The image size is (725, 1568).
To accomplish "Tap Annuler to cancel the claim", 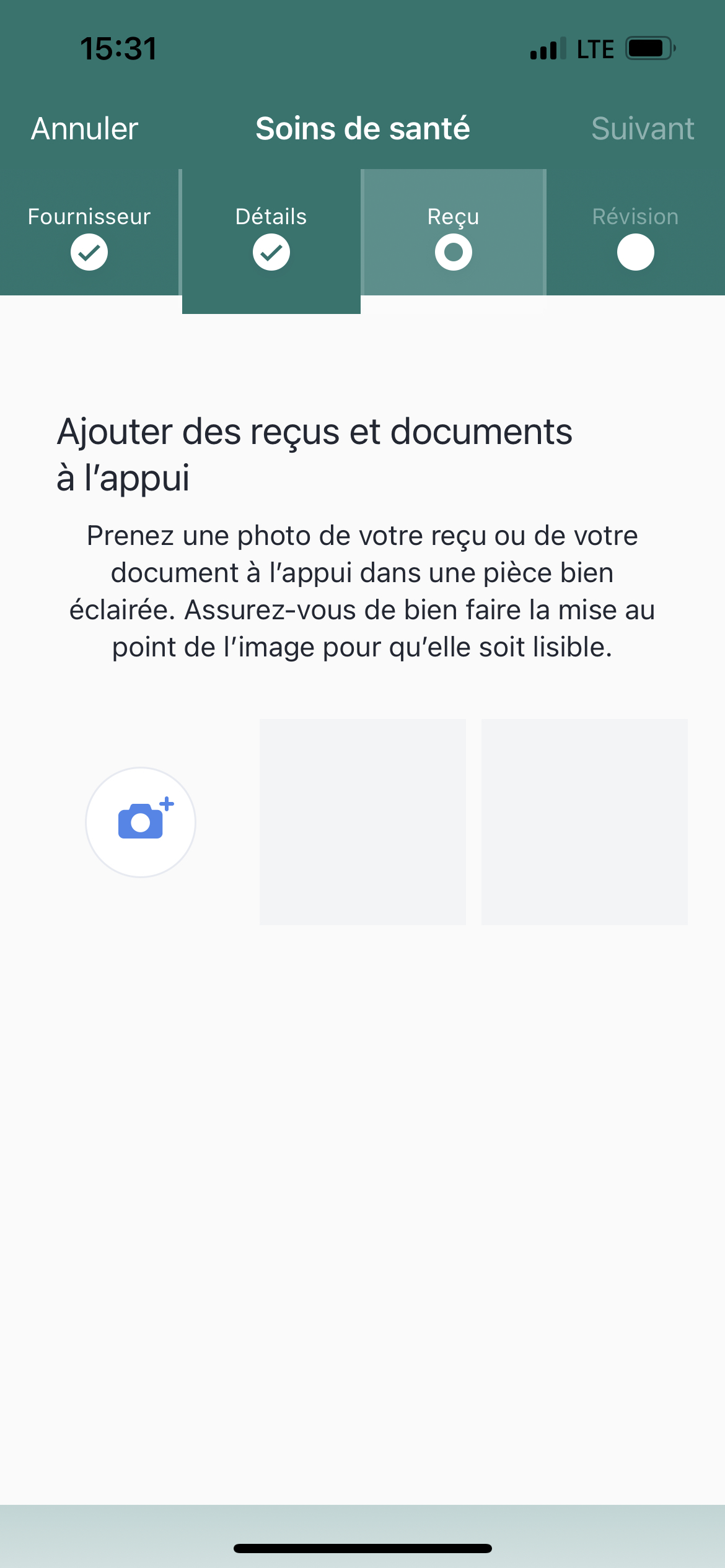I will pos(85,129).
